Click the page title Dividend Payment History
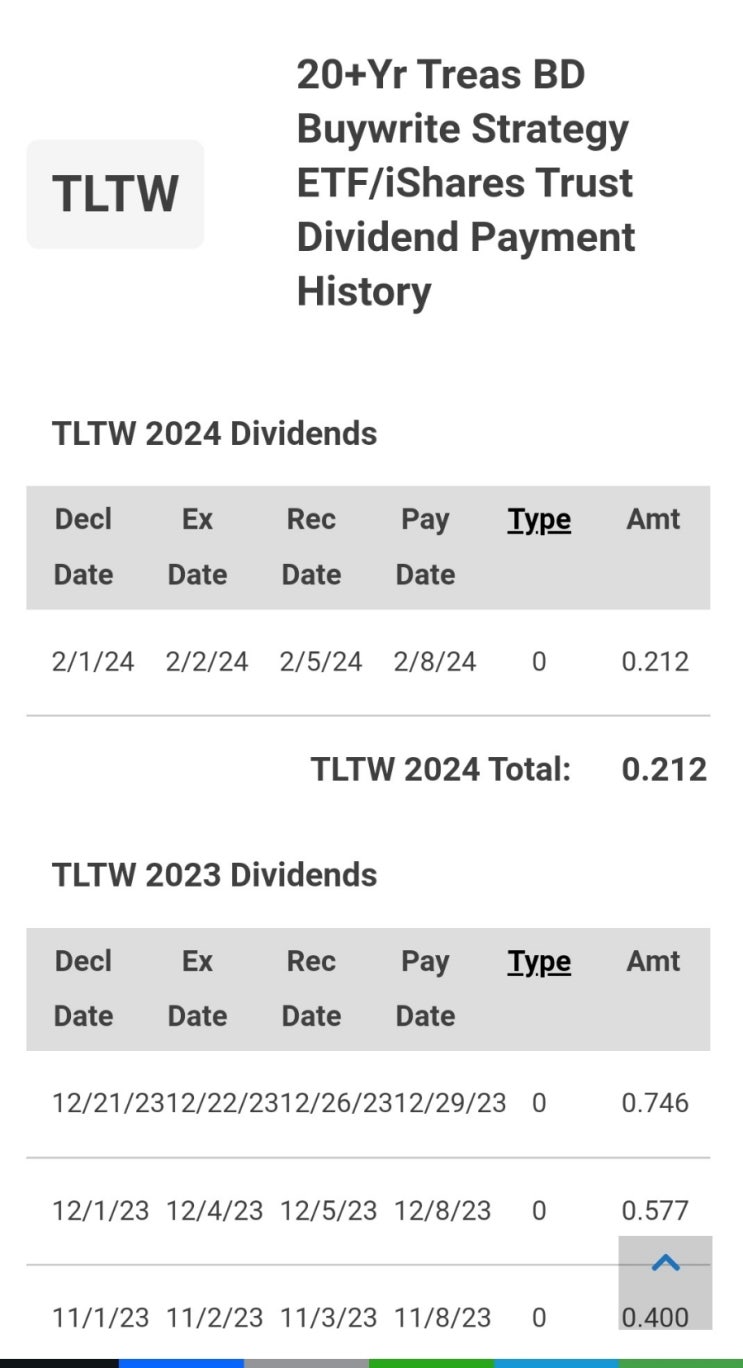 pos(464,263)
